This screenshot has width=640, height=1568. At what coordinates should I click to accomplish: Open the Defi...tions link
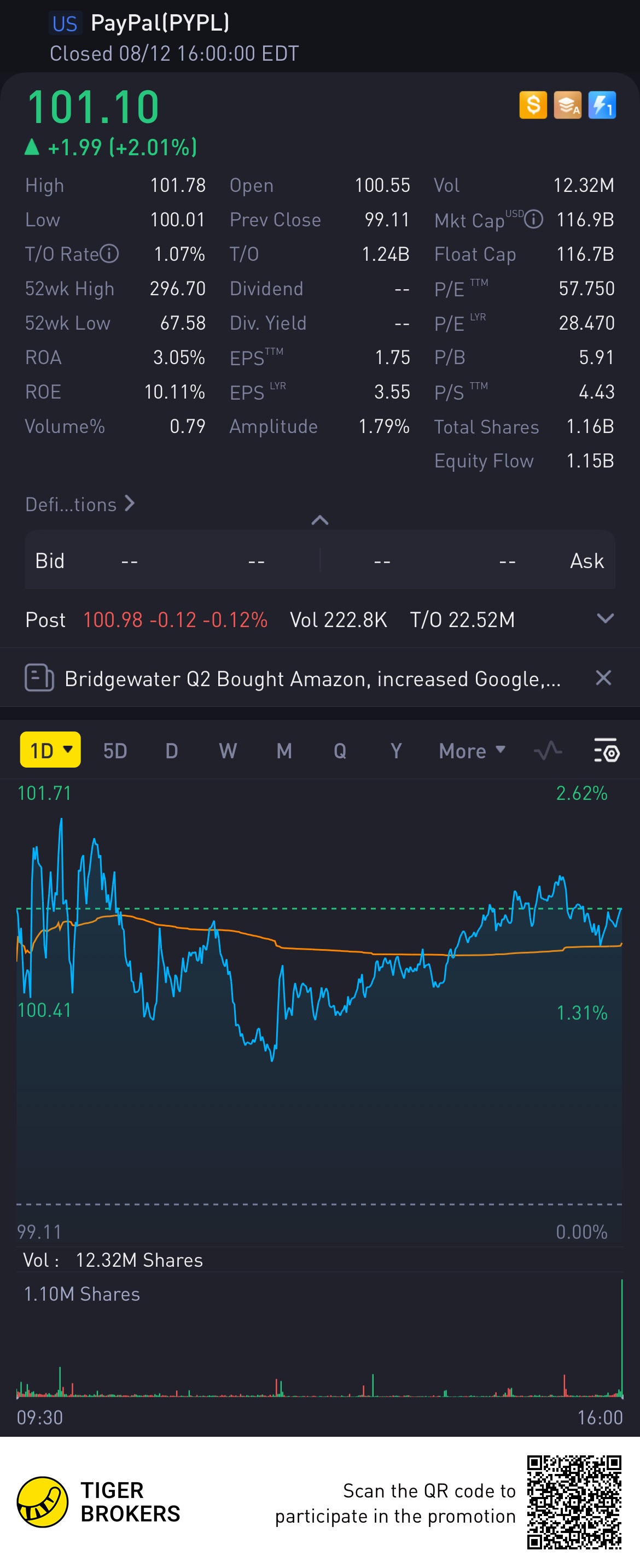tap(79, 504)
